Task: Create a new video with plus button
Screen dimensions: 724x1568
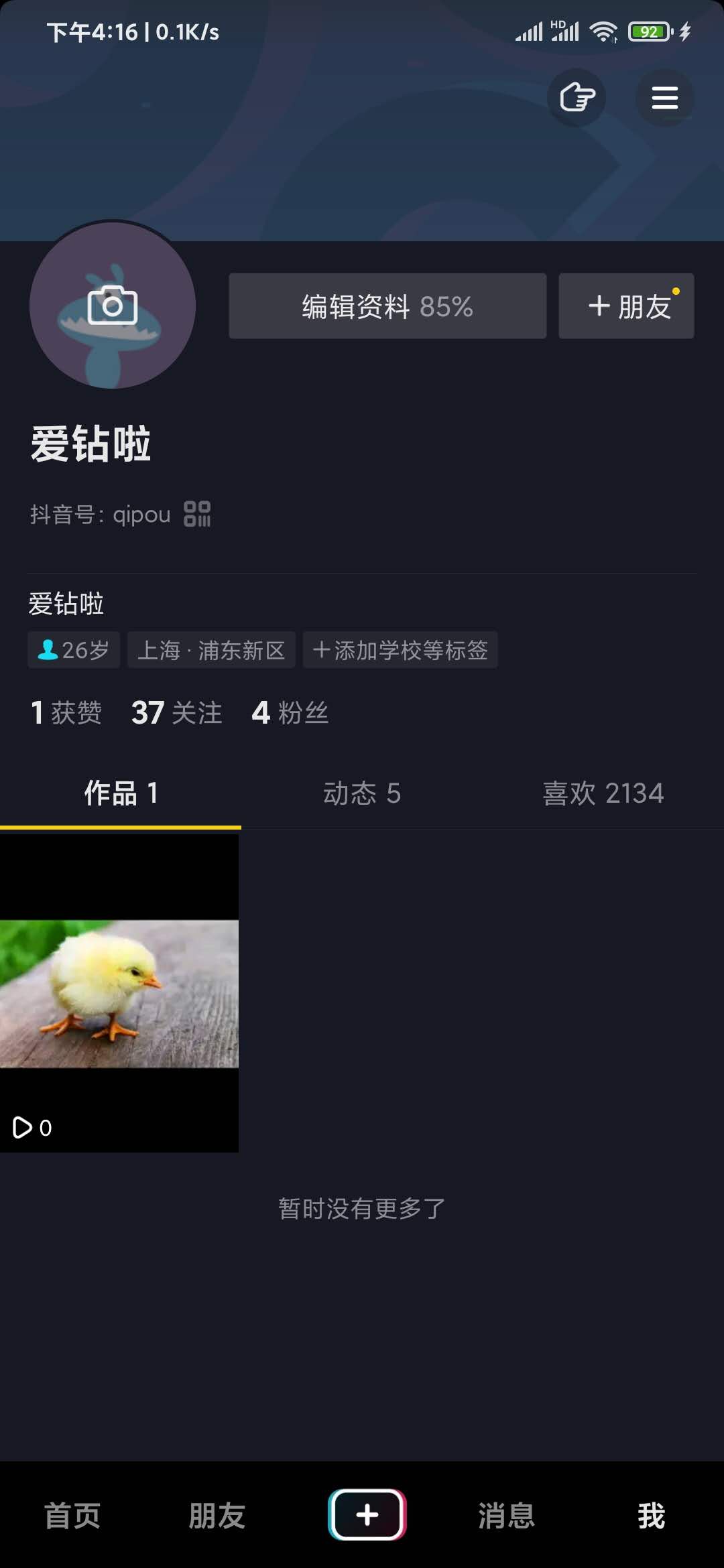Action: 367,1515
